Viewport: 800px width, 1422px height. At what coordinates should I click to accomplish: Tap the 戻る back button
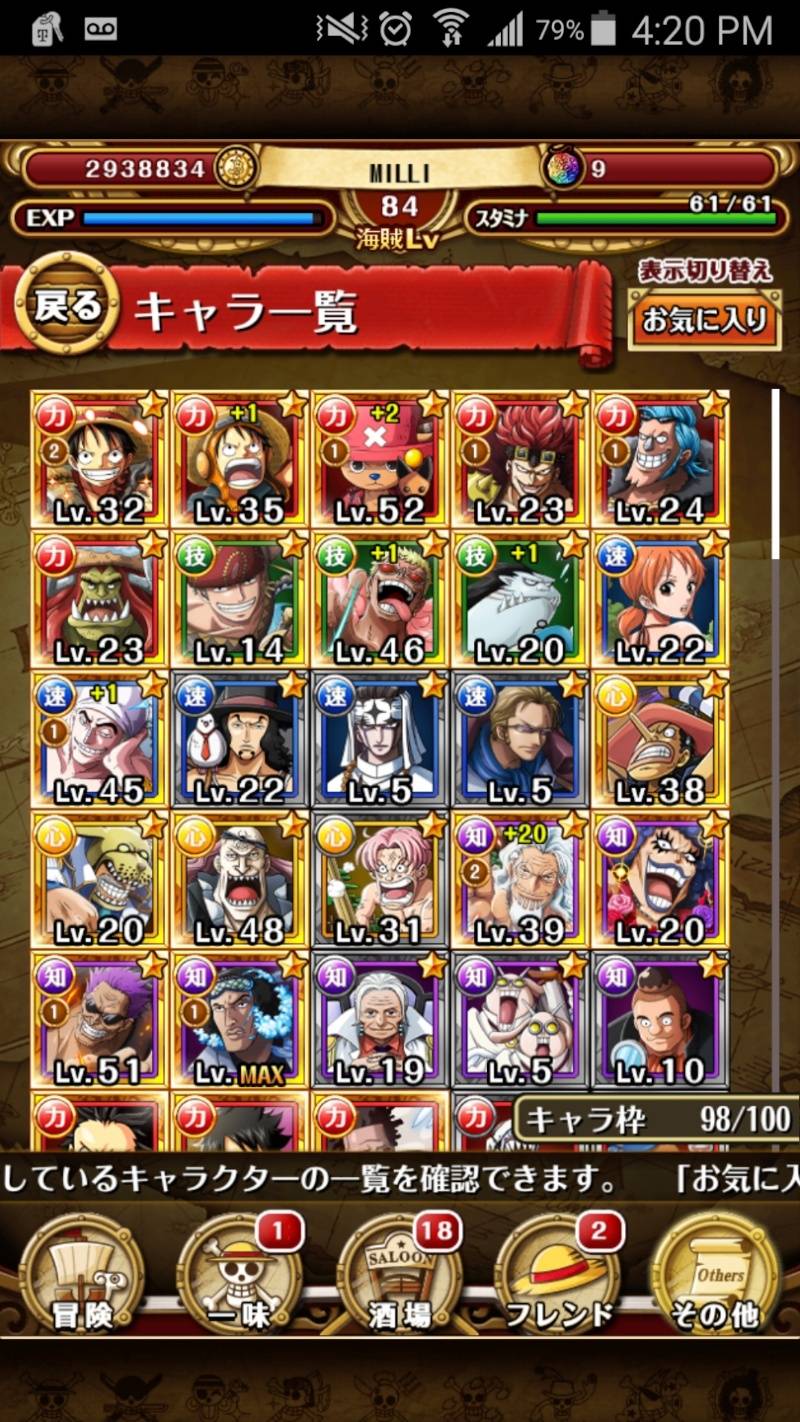click(x=68, y=304)
